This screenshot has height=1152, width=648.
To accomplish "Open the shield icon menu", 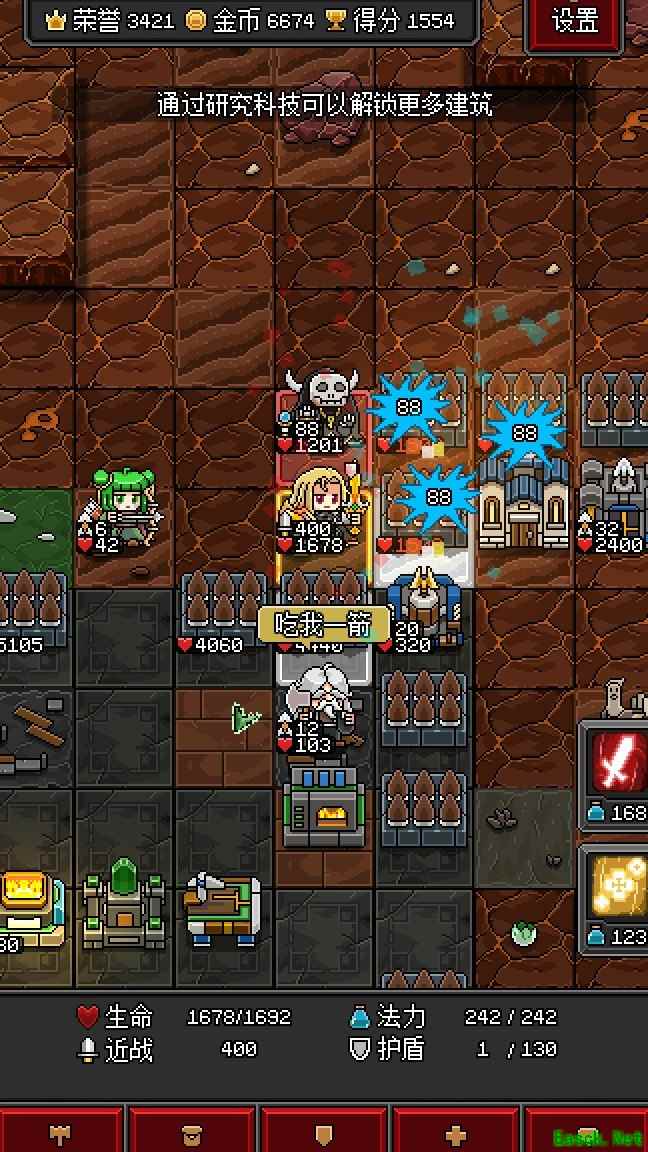I will pyautogui.click(x=324, y=1134).
